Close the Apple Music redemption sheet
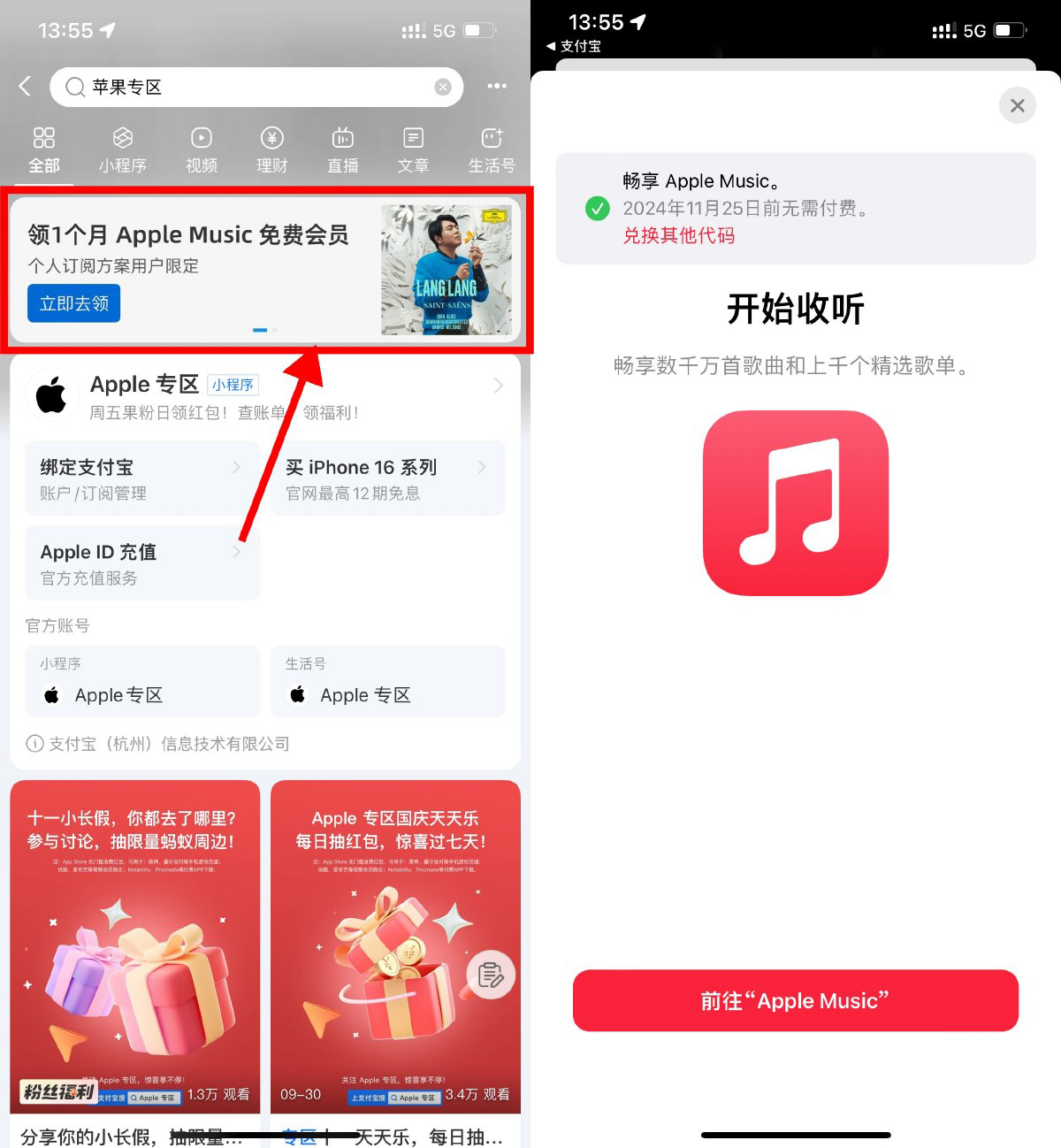This screenshot has height=1148, width=1061. click(1017, 106)
